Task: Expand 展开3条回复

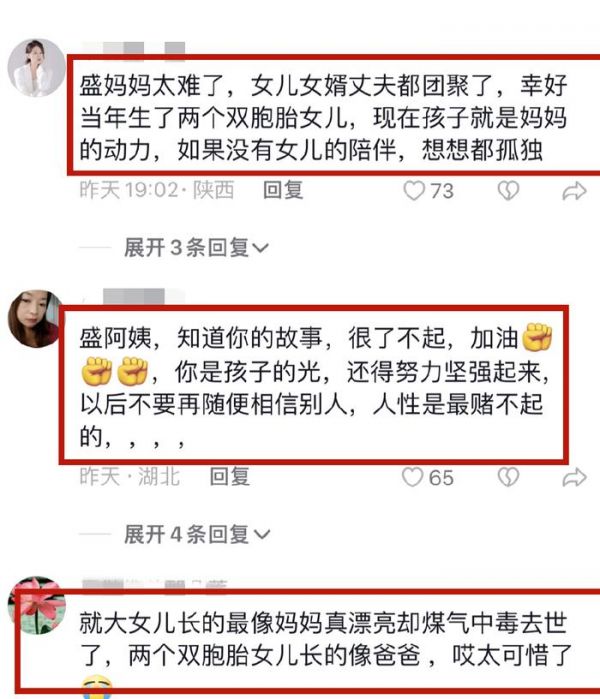Action: (195, 248)
